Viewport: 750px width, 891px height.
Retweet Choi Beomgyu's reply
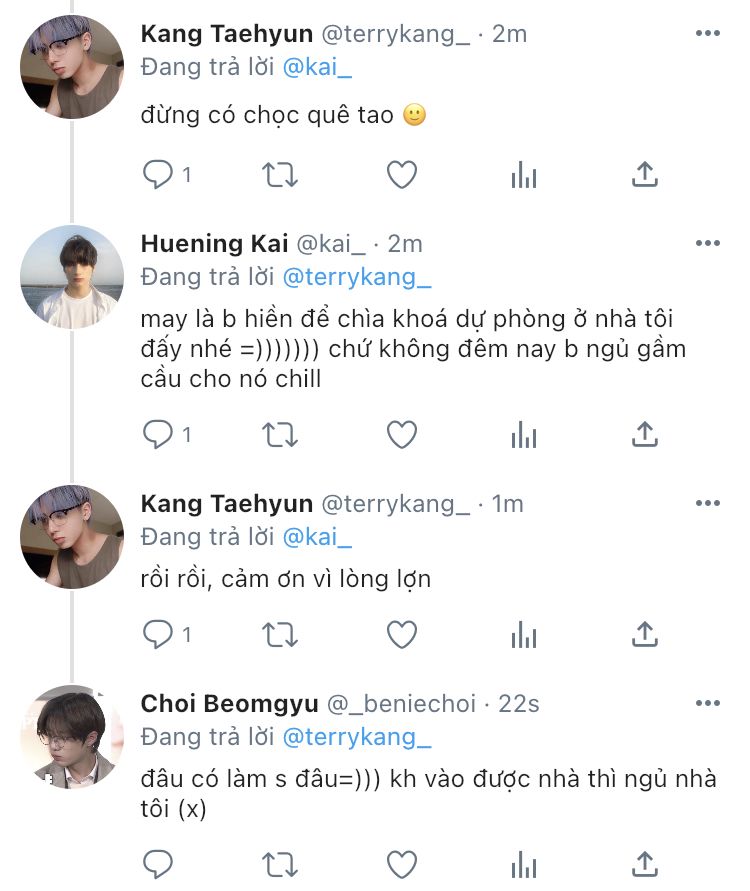pos(280,864)
